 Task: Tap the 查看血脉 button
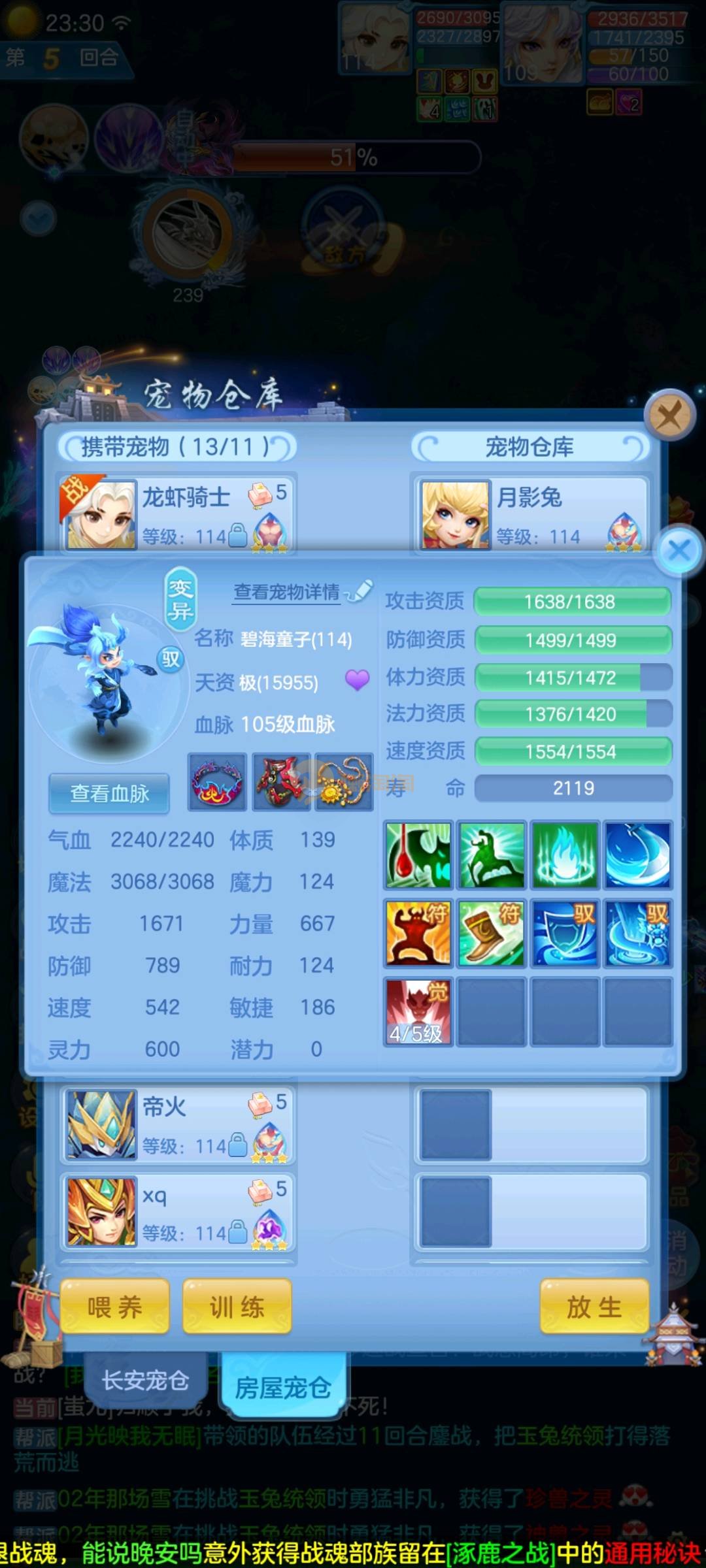click(109, 793)
